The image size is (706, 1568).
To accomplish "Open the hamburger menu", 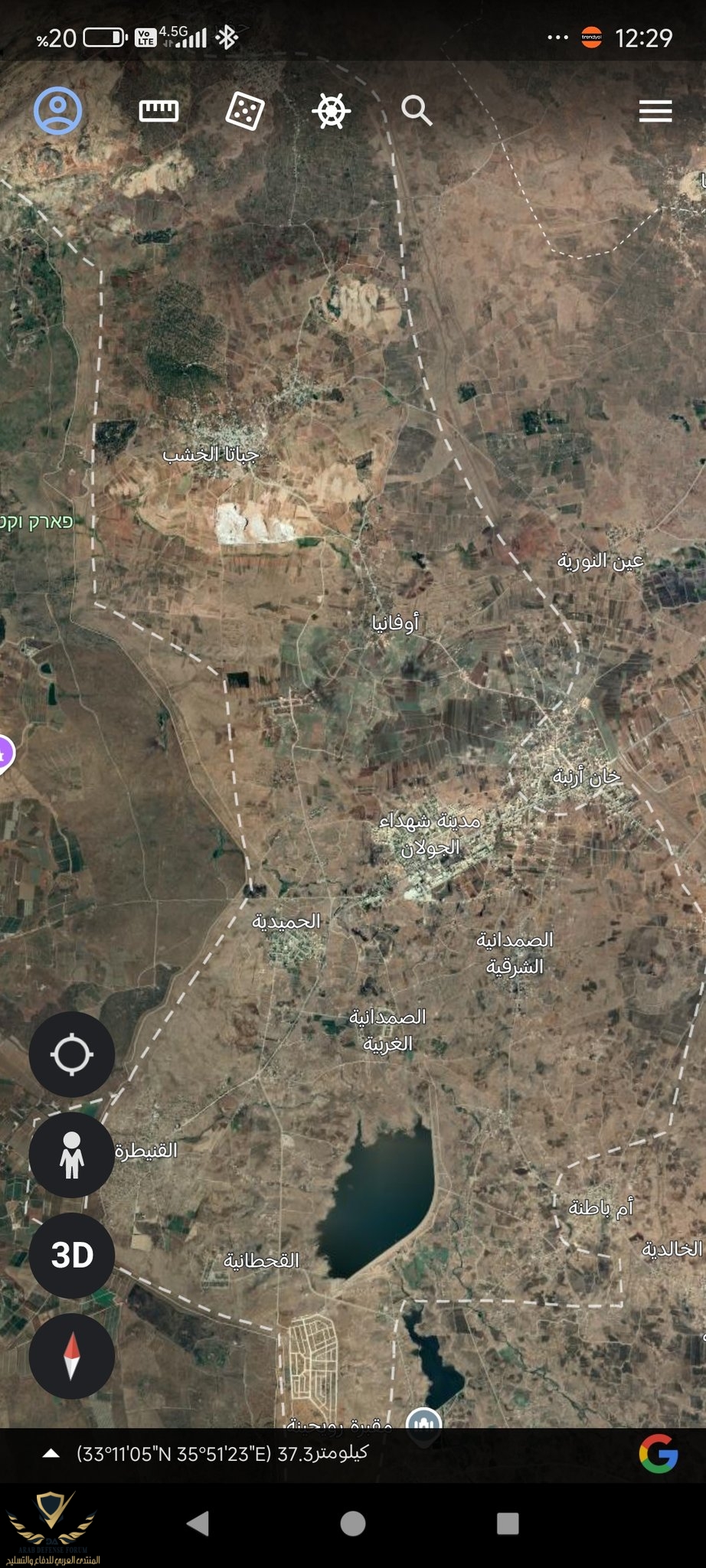I will tap(655, 111).
